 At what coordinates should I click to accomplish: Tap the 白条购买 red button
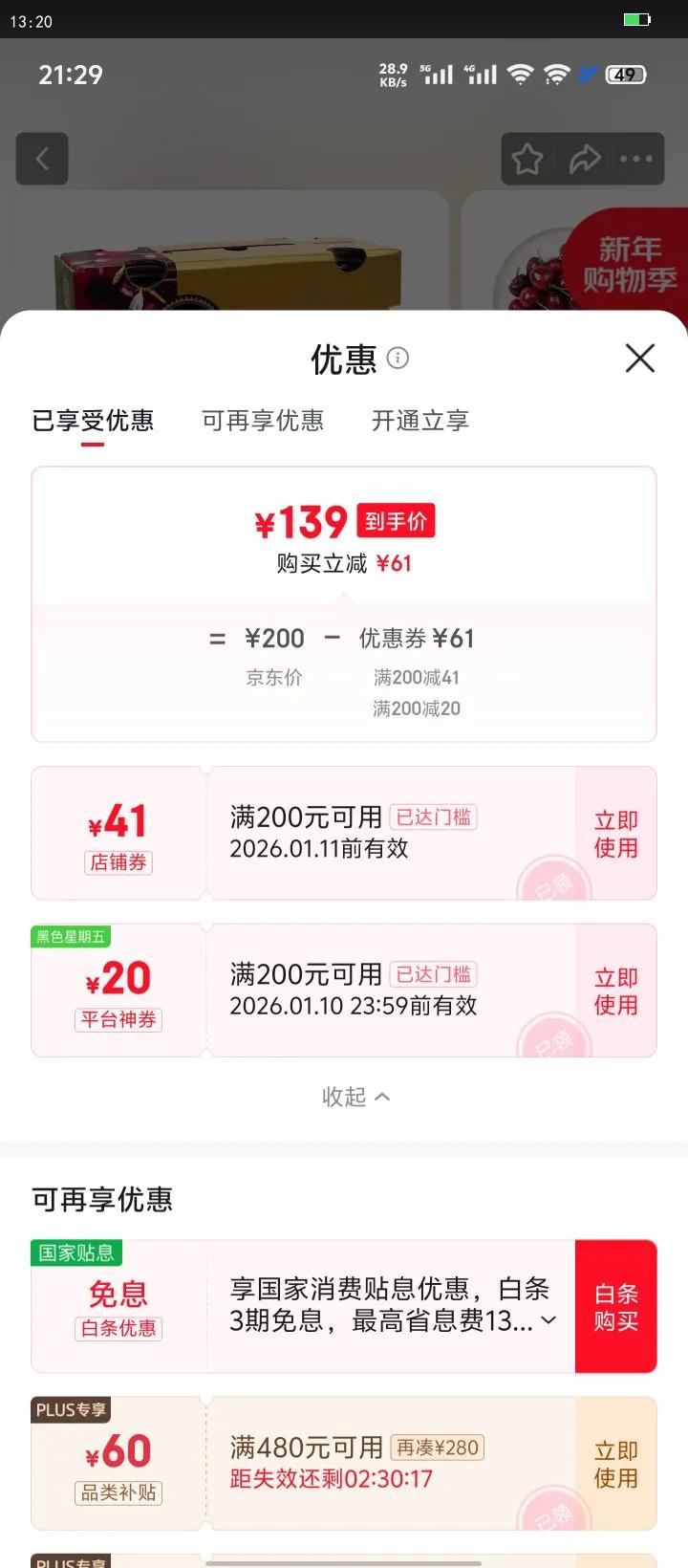point(616,1305)
